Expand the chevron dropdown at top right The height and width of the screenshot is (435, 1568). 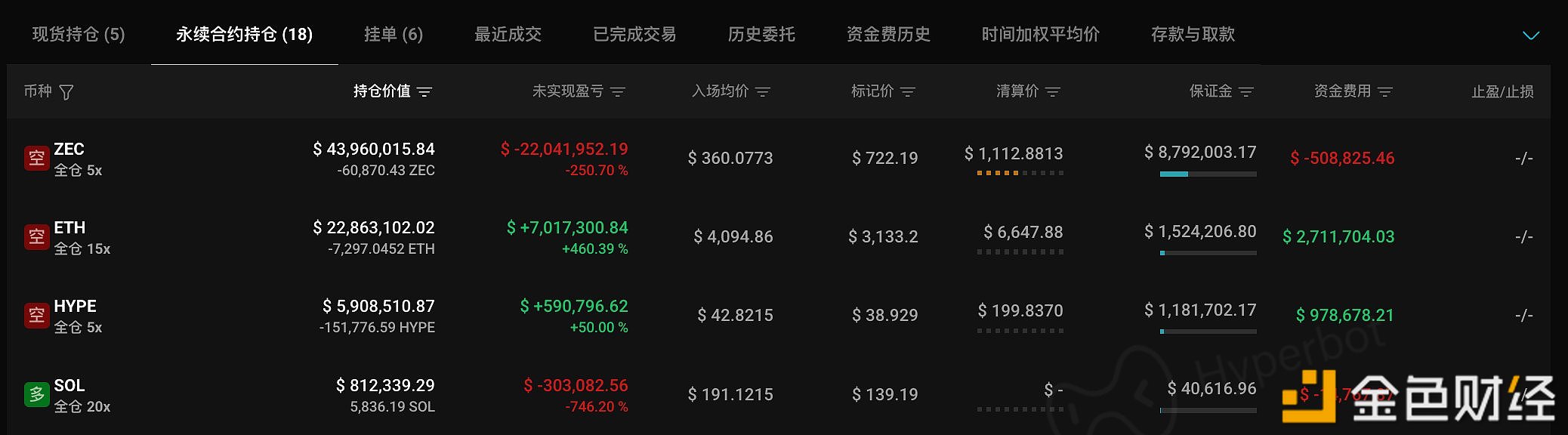[1530, 35]
